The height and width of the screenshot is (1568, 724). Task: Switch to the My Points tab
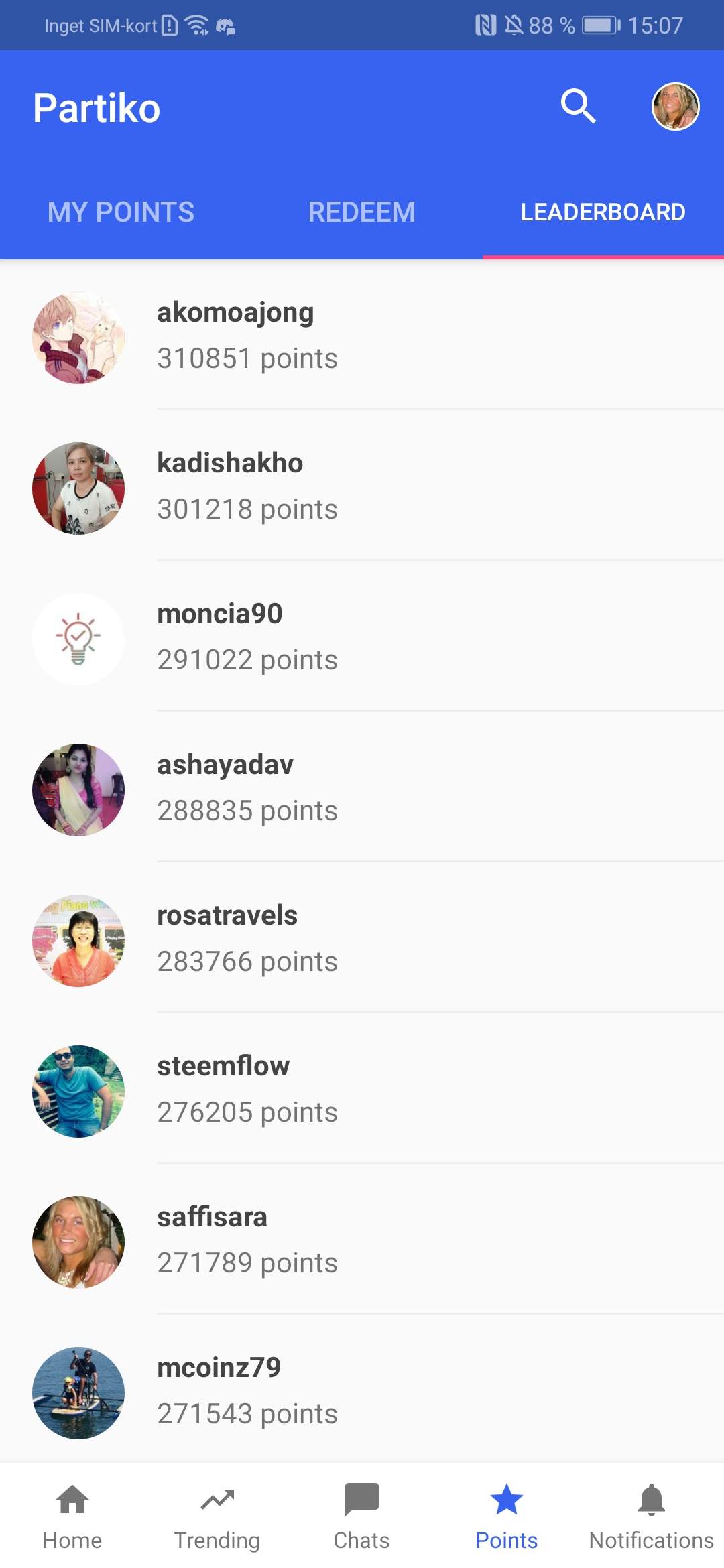tap(121, 212)
